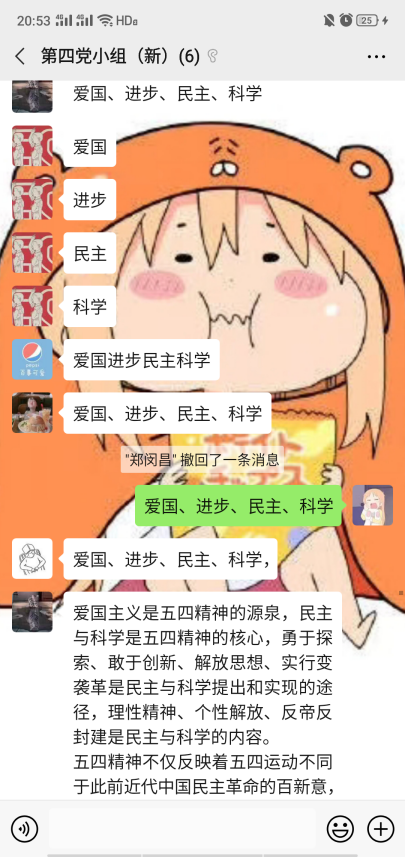Open the Pepsi avatar sender's profile
Viewport: 406px width, 857px height.
[32, 359]
